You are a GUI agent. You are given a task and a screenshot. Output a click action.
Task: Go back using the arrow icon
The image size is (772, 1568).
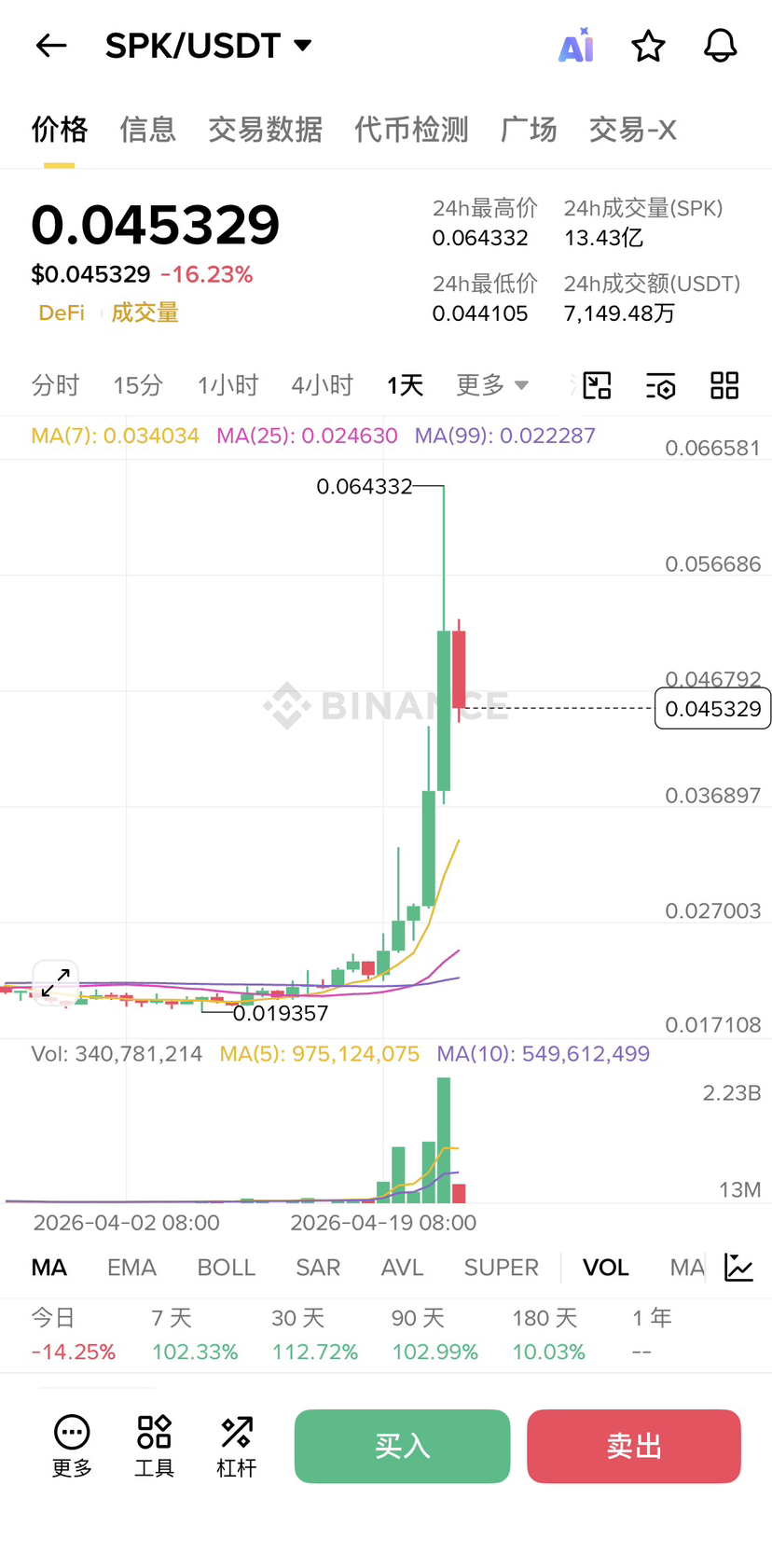pos(51,46)
